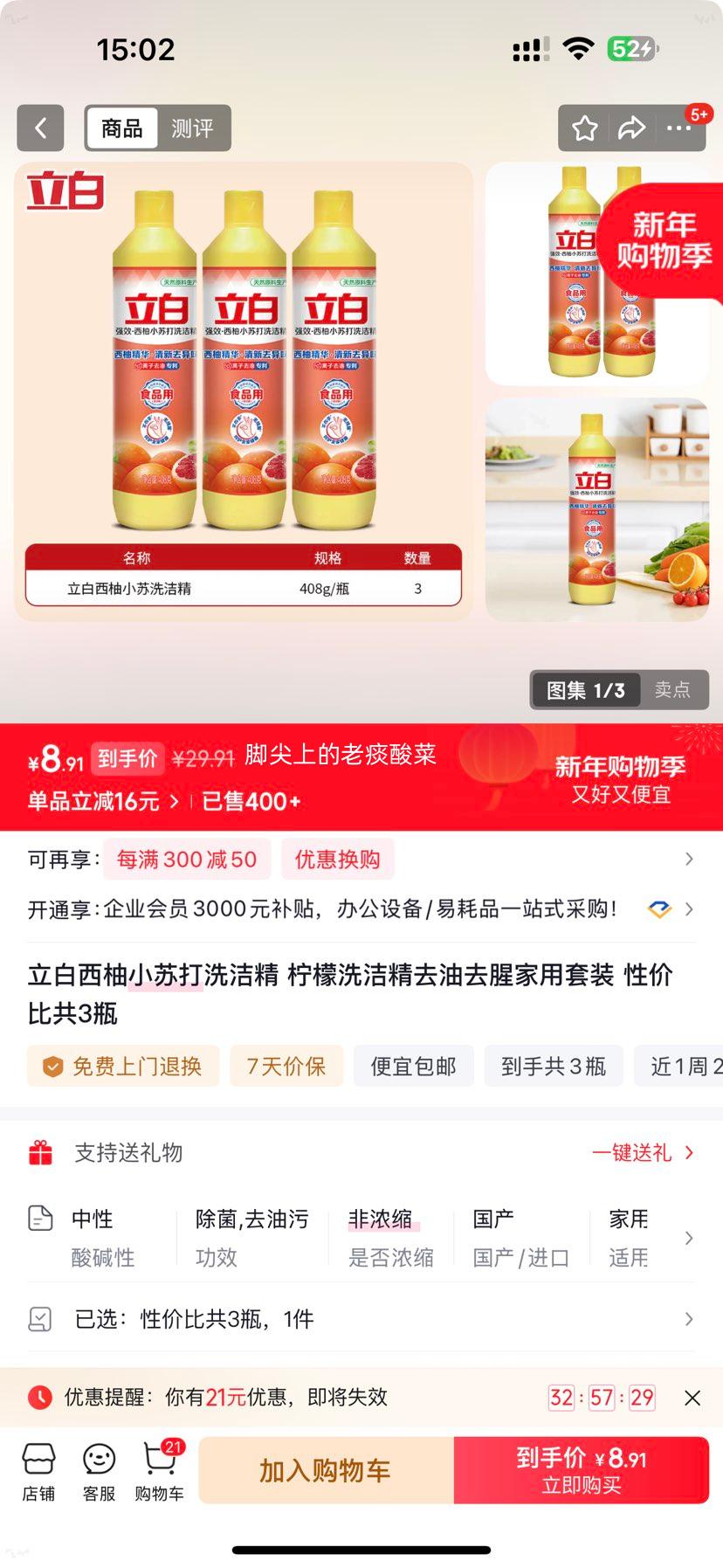The height and width of the screenshot is (1568, 723).
Task: Tap the back arrow at top left
Action: click(x=40, y=128)
